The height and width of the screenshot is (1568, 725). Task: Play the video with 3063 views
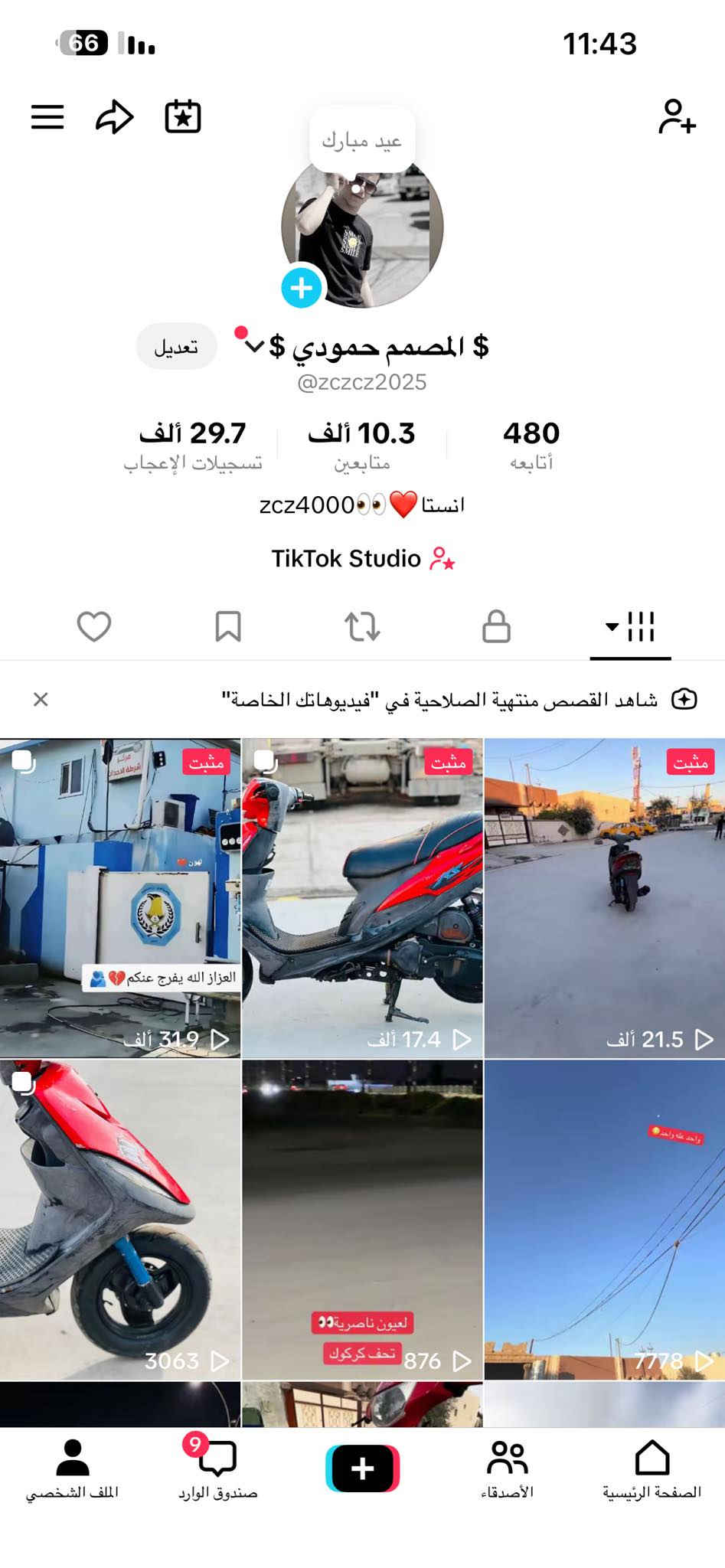coord(120,1219)
